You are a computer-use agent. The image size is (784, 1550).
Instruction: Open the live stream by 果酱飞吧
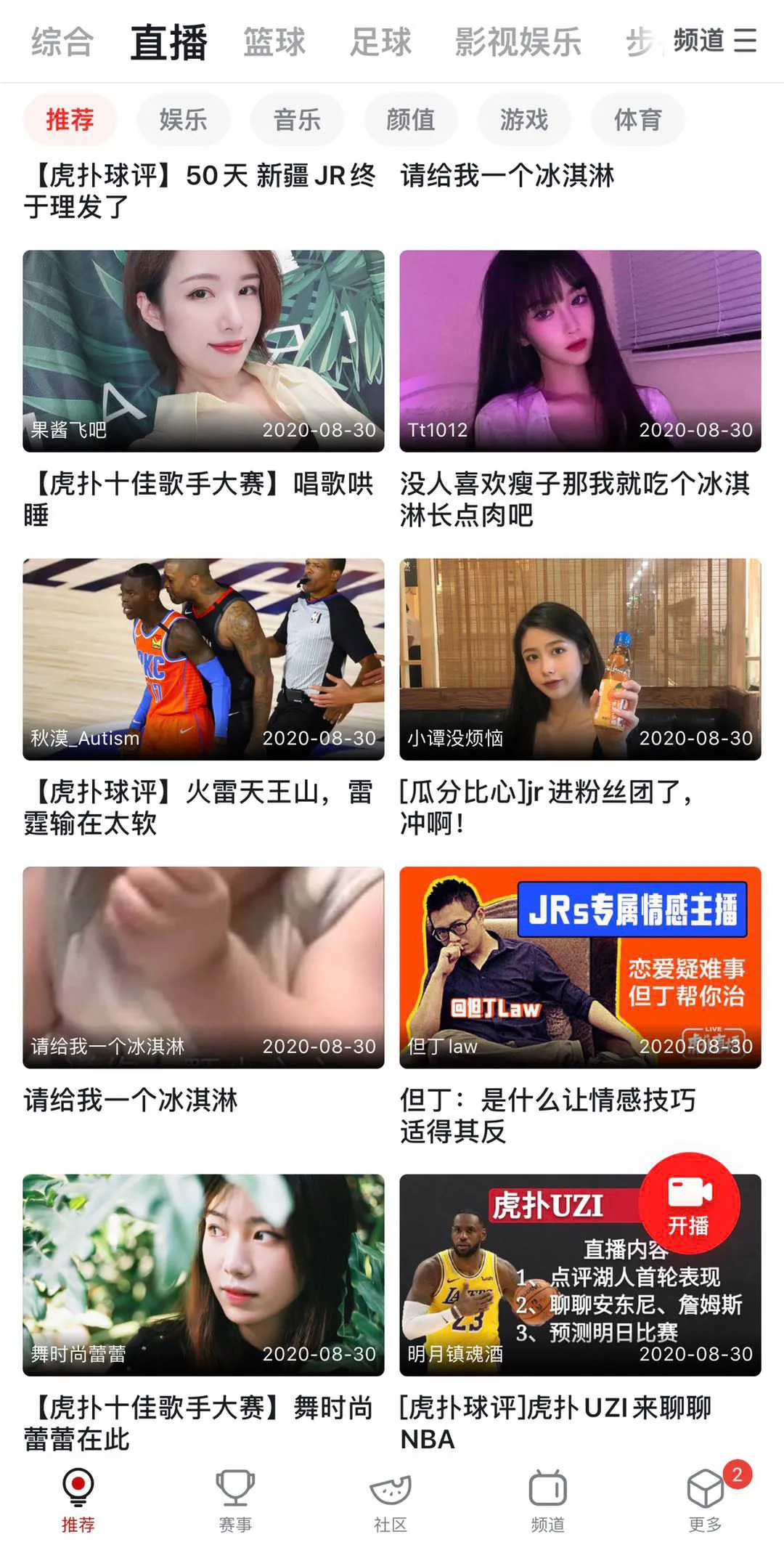203,351
